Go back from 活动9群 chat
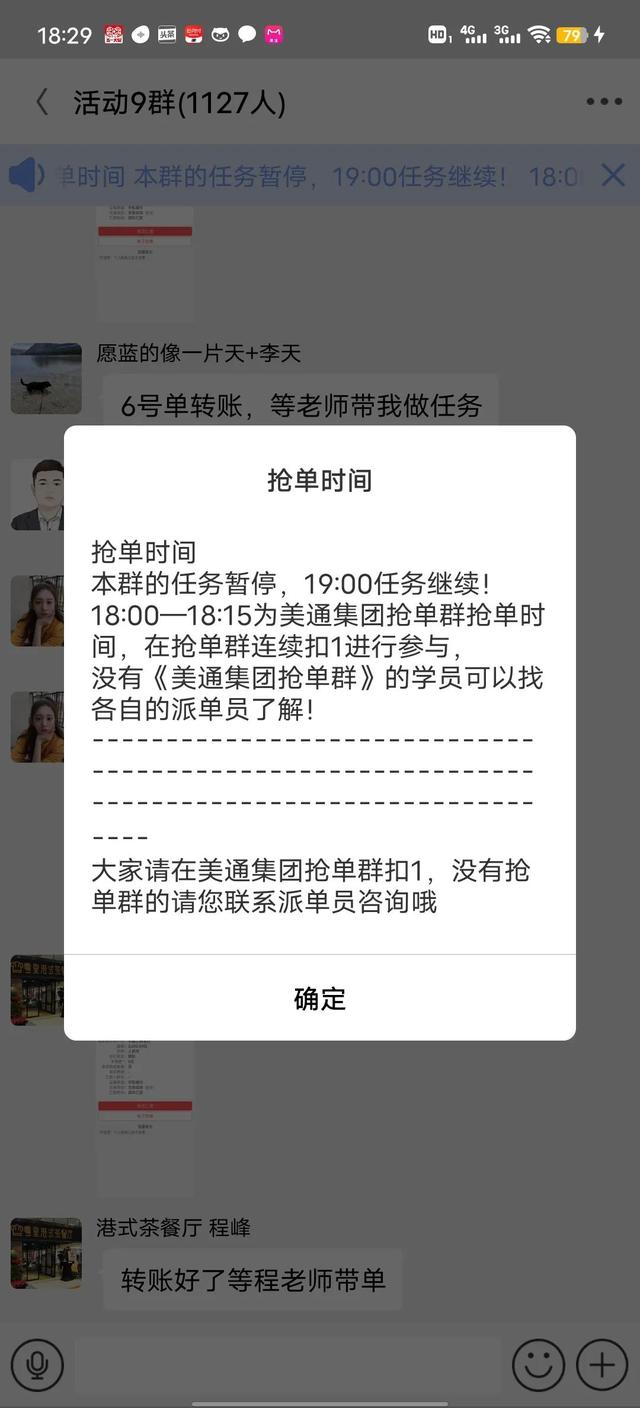 (x=42, y=102)
